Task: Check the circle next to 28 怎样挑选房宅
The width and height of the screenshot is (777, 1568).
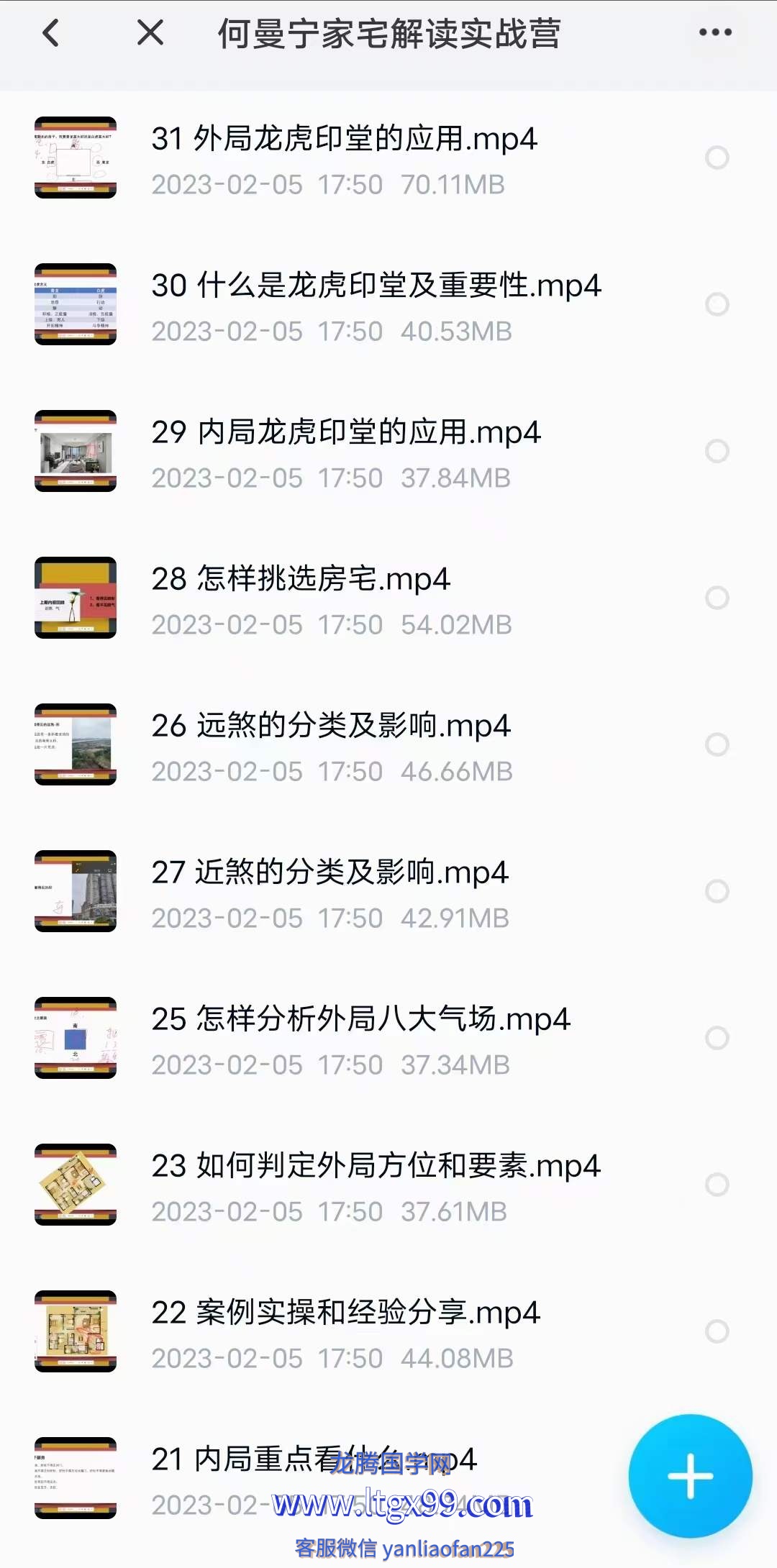Action: pyautogui.click(x=717, y=598)
